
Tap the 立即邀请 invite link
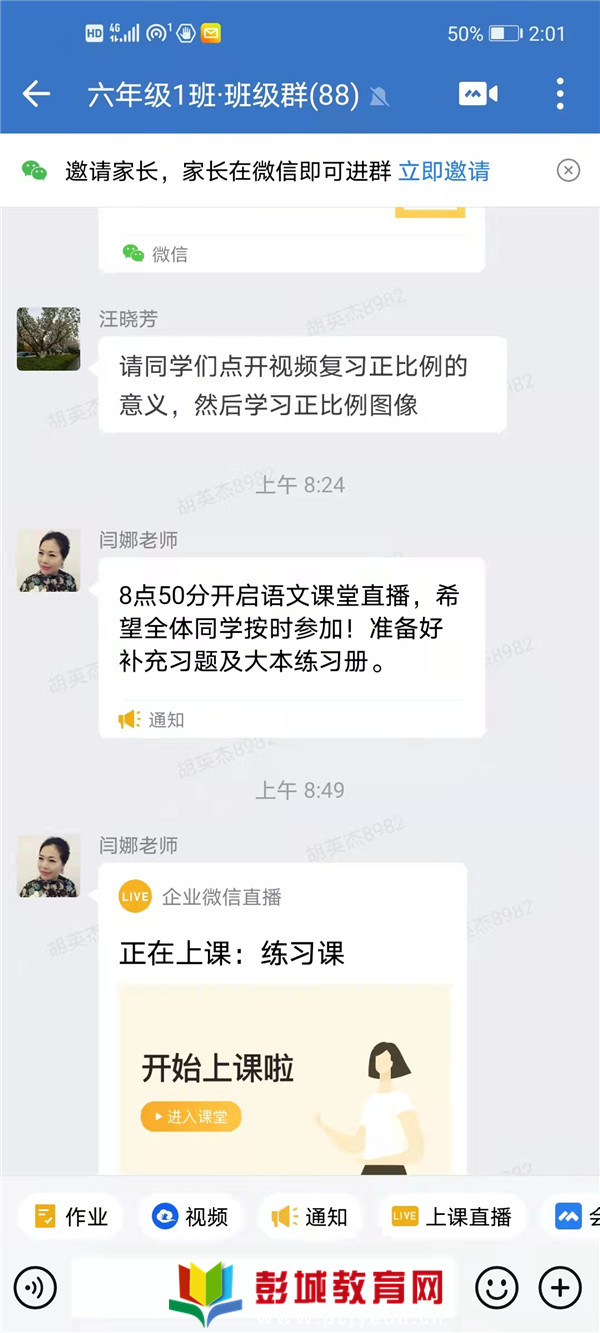click(x=443, y=171)
